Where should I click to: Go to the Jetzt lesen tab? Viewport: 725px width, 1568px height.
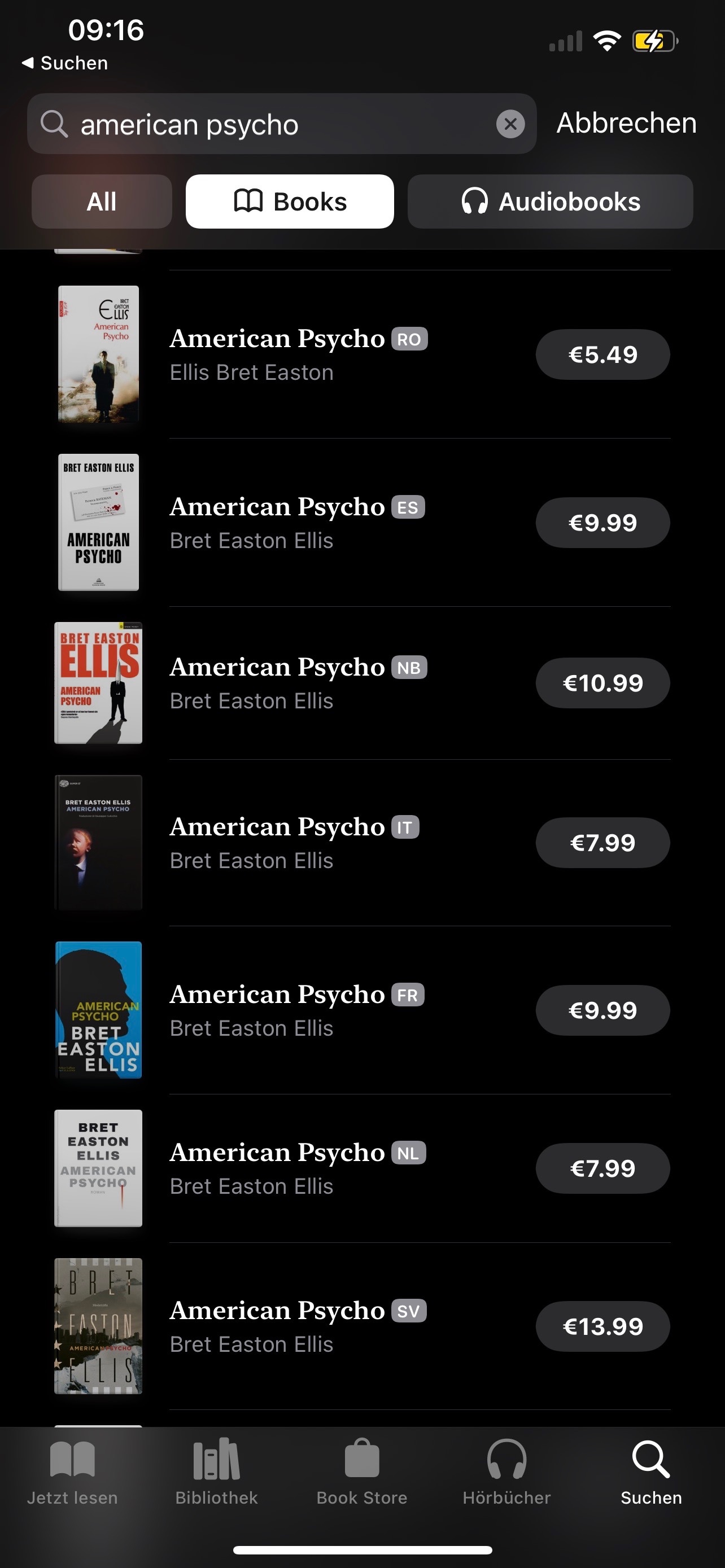coord(72,1471)
